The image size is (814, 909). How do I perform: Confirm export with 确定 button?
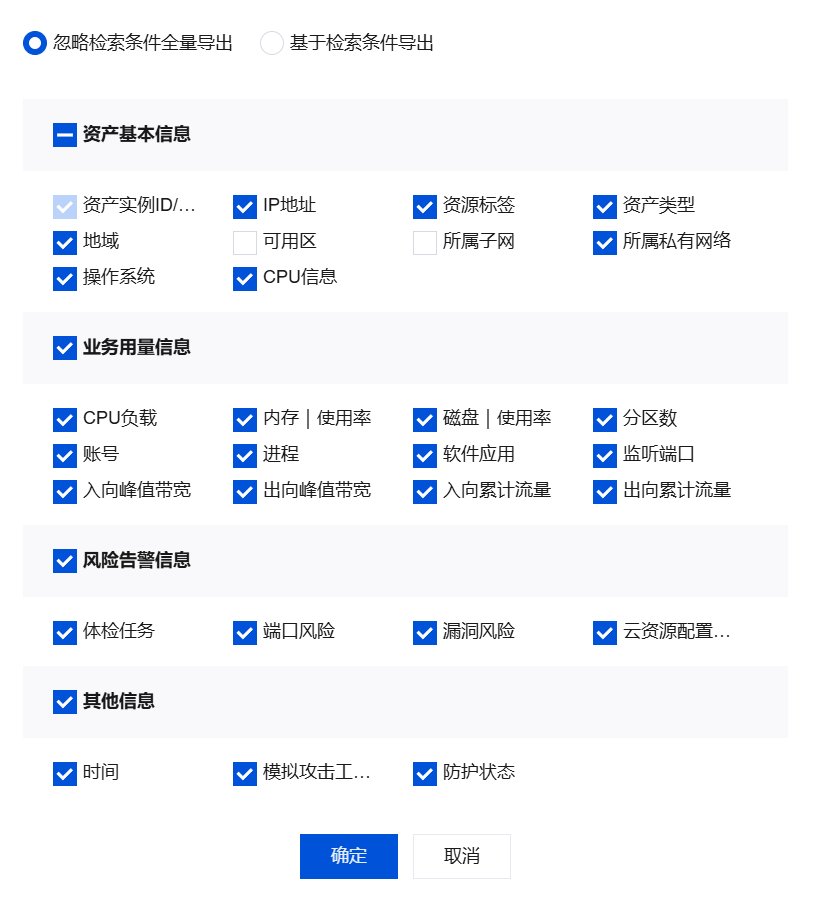[x=349, y=856]
